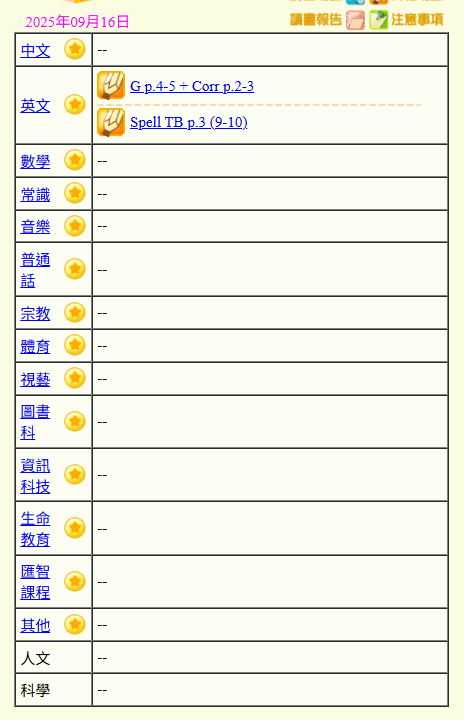This screenshot has width=464, height=720.
Task: Open the 普通話 subject link
Action: 35,270
